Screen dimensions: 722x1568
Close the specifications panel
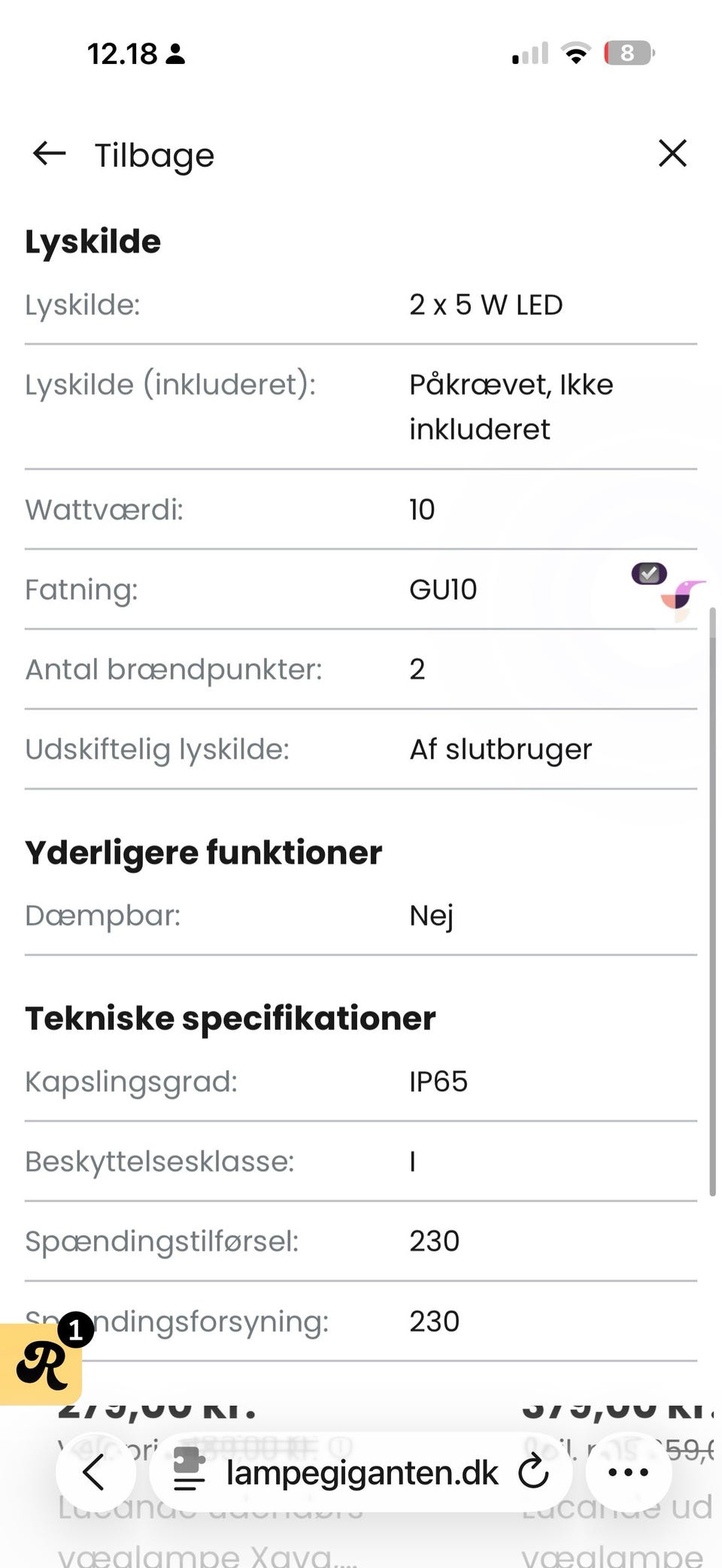tap(672, 153)
